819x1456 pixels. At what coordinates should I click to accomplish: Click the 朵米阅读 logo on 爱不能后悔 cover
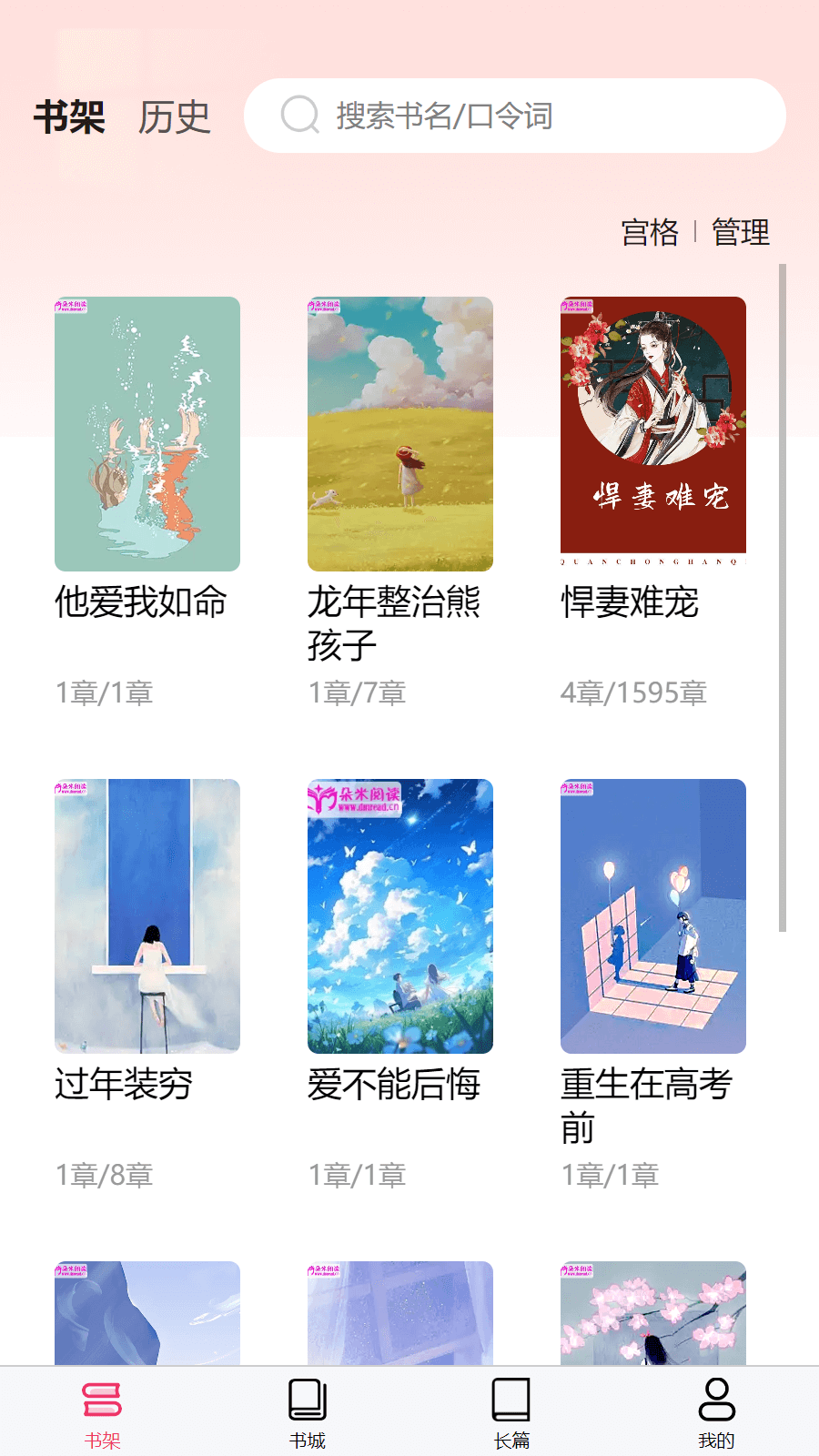tap(356, 799)
